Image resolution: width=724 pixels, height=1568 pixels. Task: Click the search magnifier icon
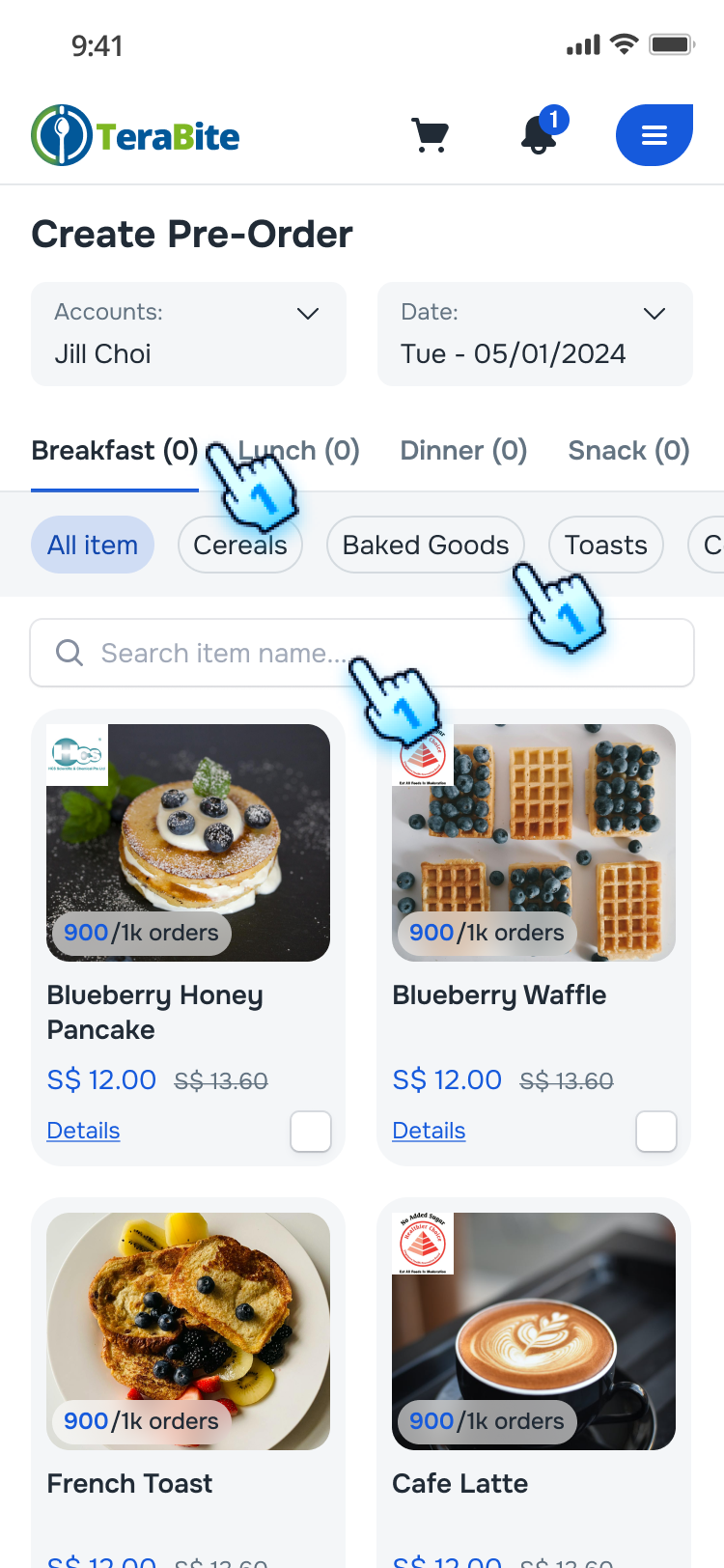coord(69,653)
